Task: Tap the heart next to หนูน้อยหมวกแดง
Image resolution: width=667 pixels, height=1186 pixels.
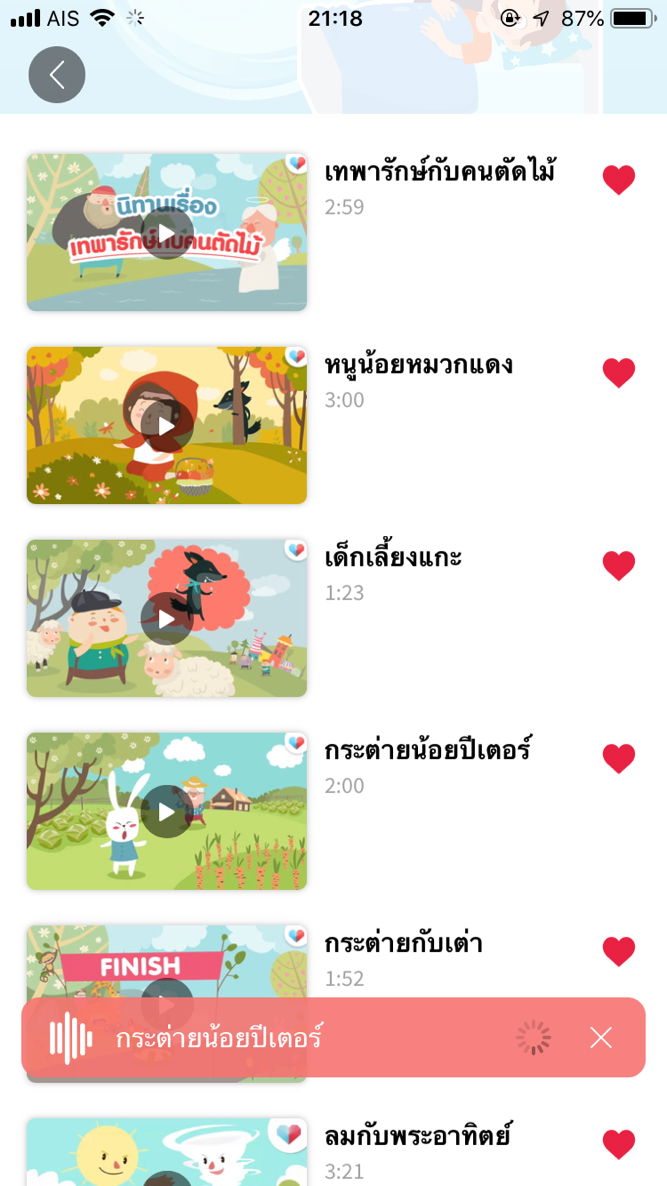Action: [619, 373]
